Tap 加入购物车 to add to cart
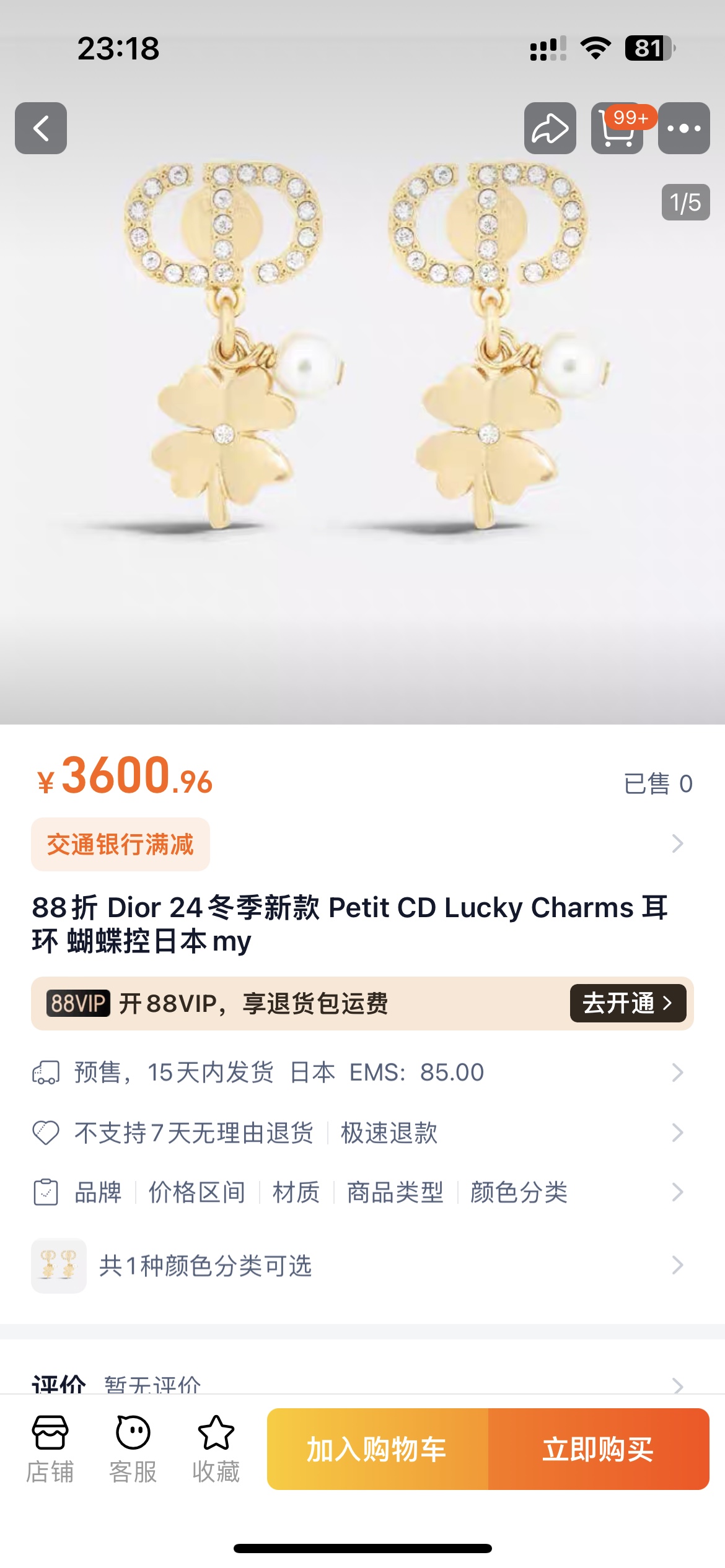The width and height of the screenshot is (725, 1568). click(x=377, y=1449)
